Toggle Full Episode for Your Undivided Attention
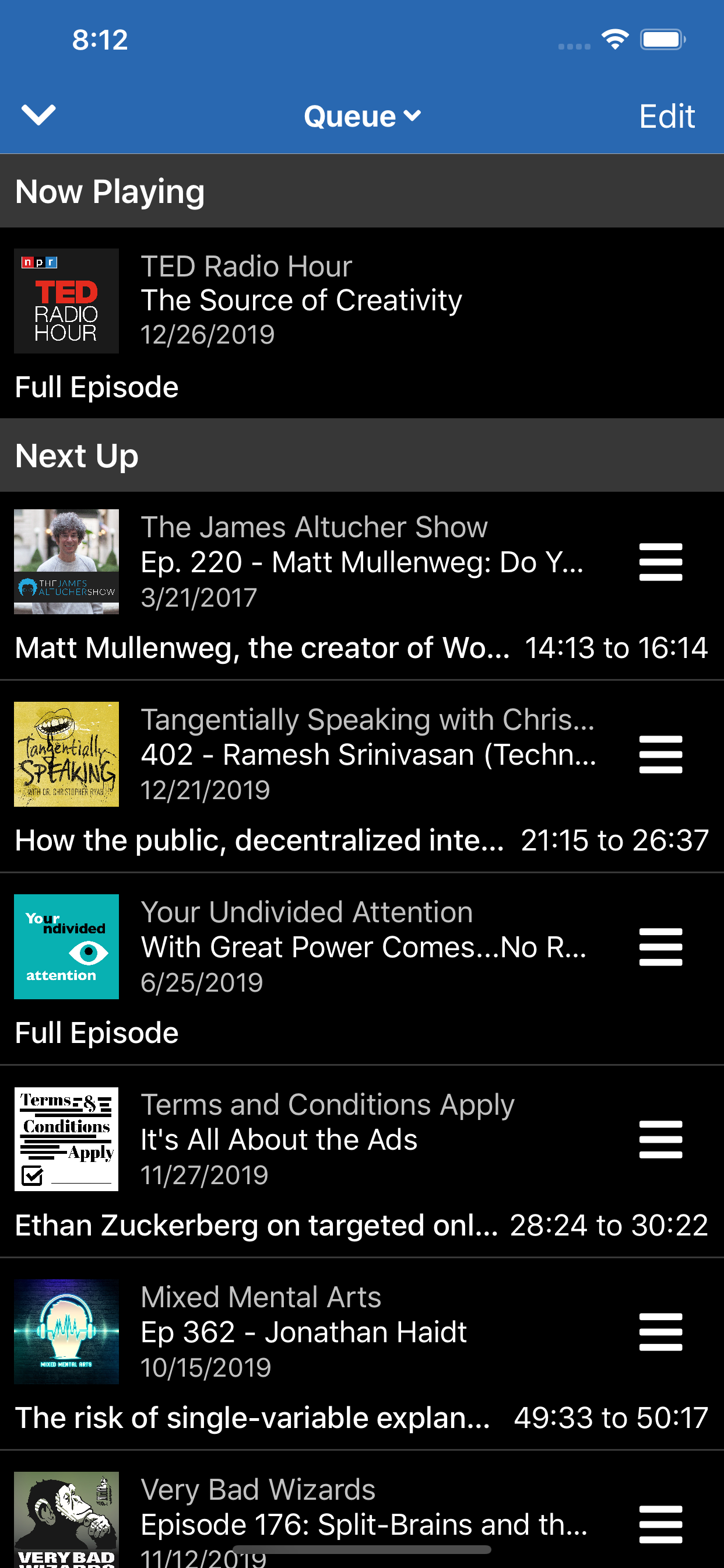 (x=96, y=1032)
